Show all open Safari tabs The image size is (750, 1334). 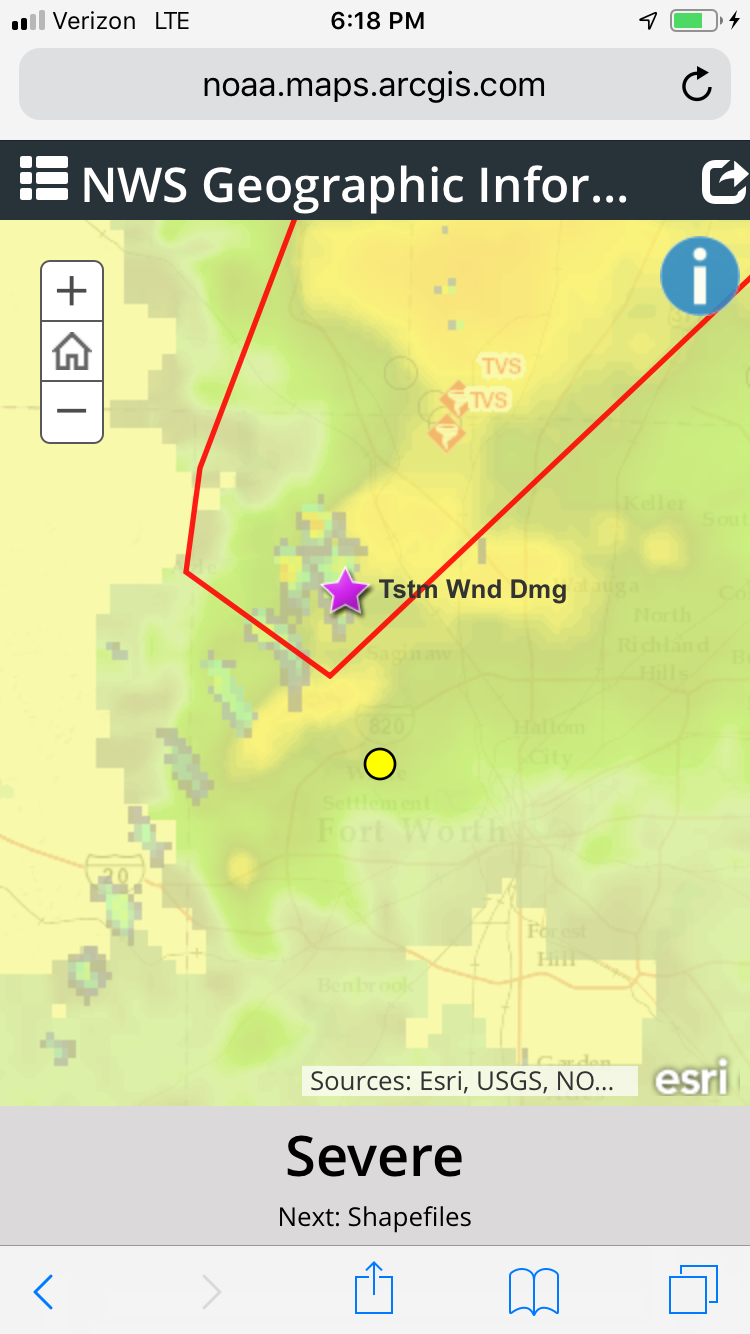point(692,1289)
